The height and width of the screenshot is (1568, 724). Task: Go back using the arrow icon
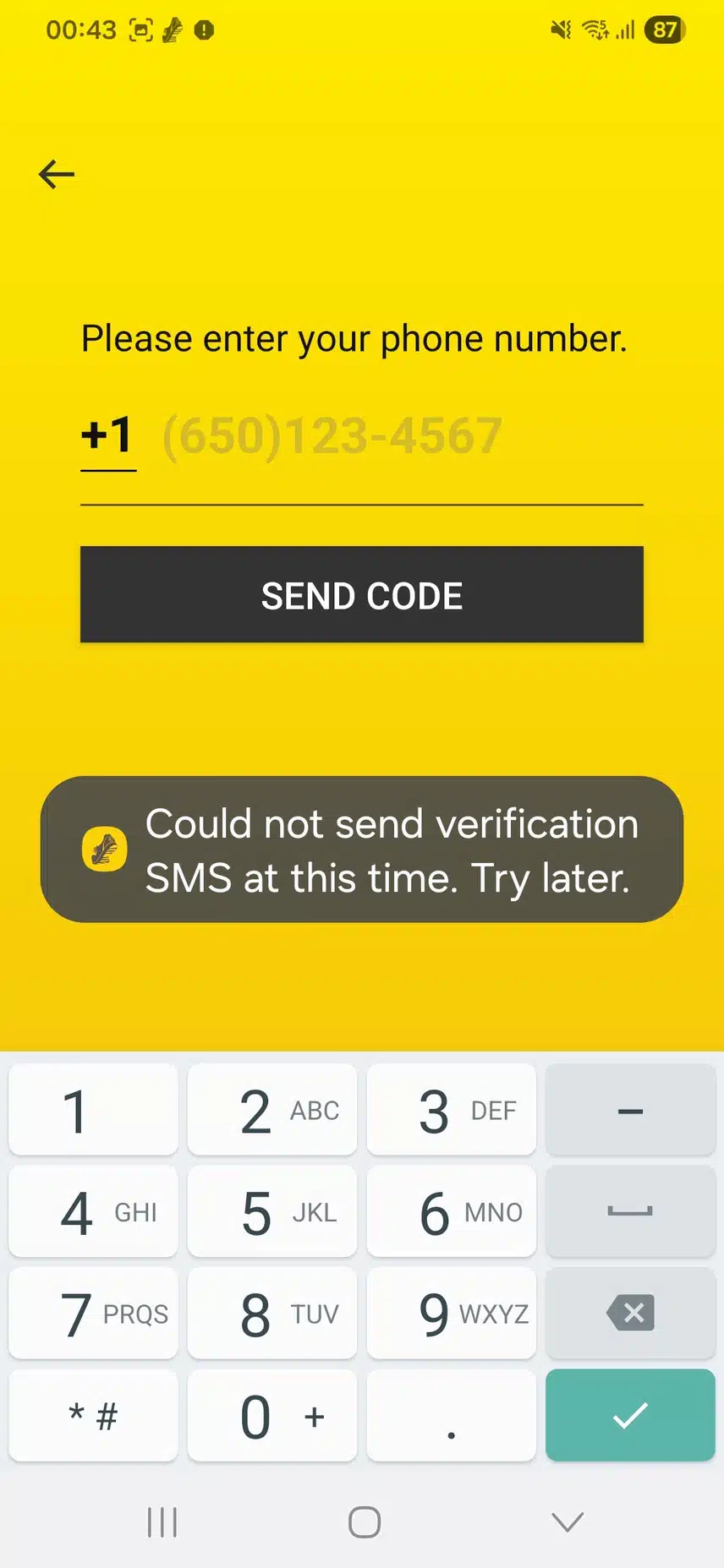57,174
